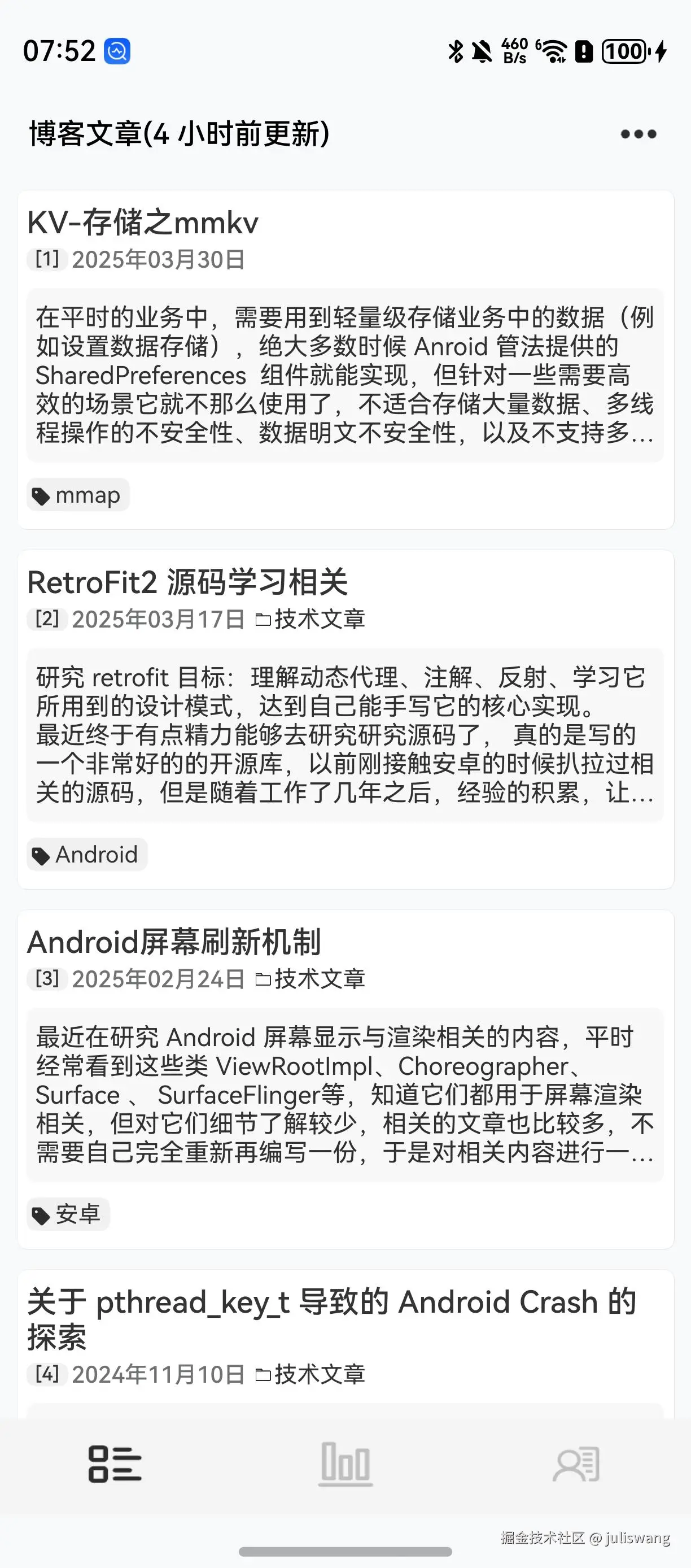
Task: Tap the tag icon inside the mmap chip
Action: (40, 495)
